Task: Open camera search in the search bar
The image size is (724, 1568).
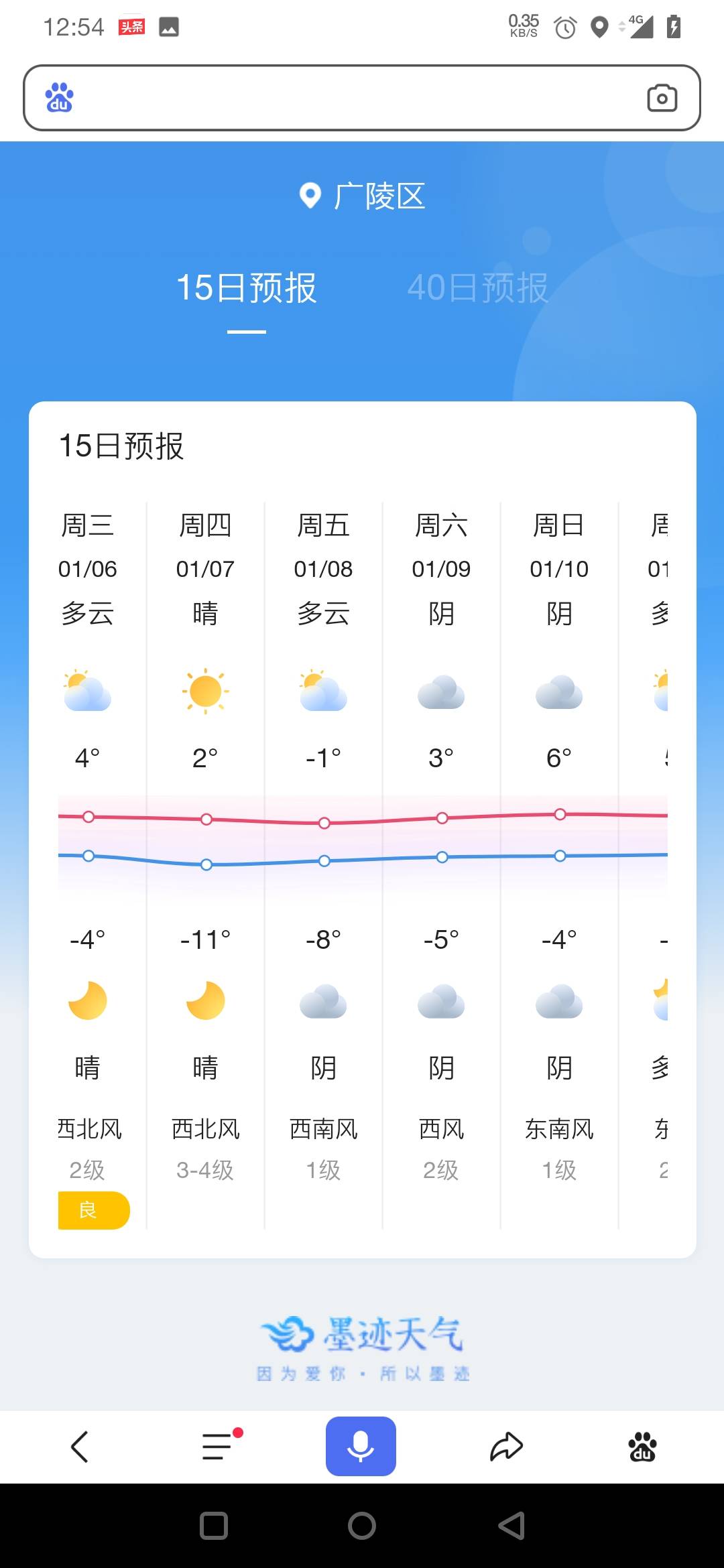Action: tap(662, 98)
